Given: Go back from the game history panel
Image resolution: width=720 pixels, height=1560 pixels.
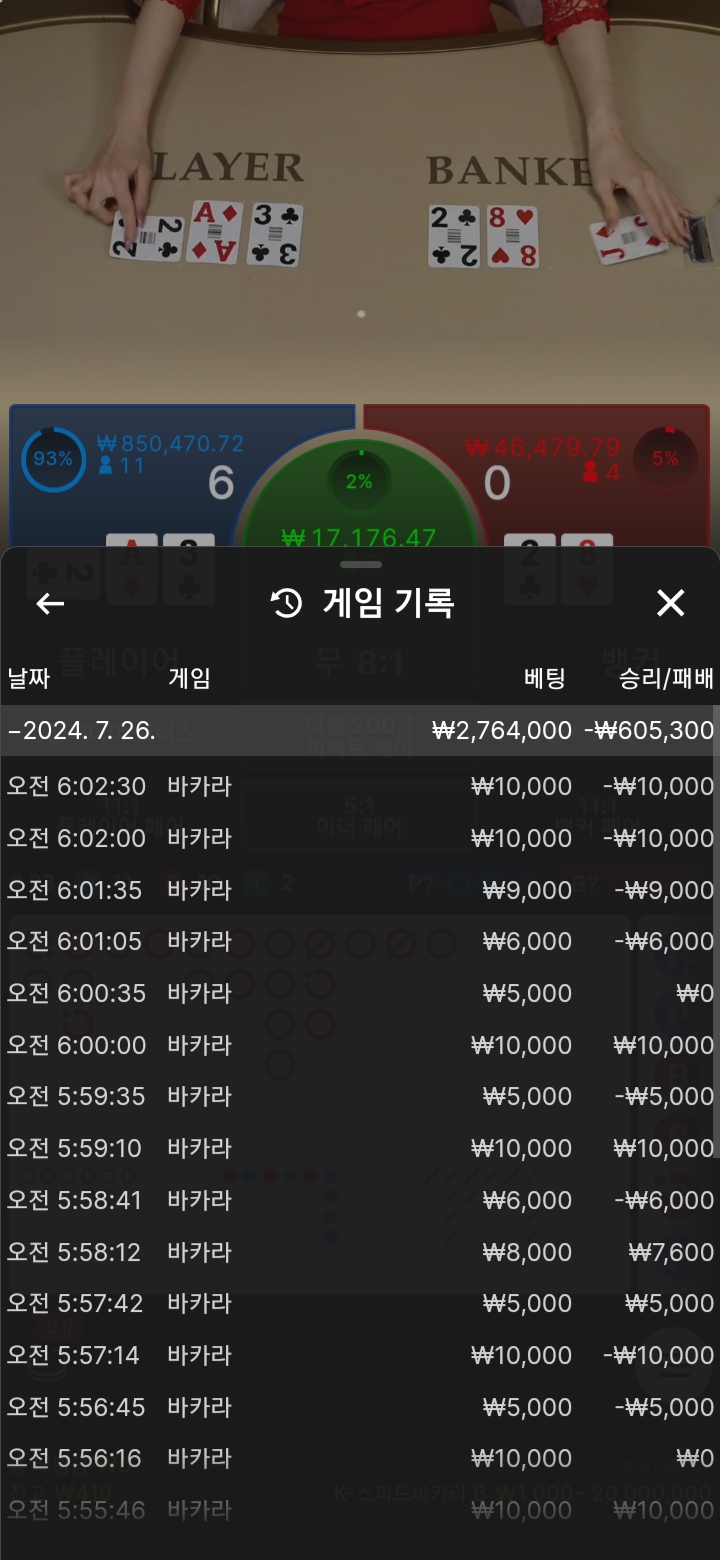Looking at the screenshot, I should (x=50, y=603).
